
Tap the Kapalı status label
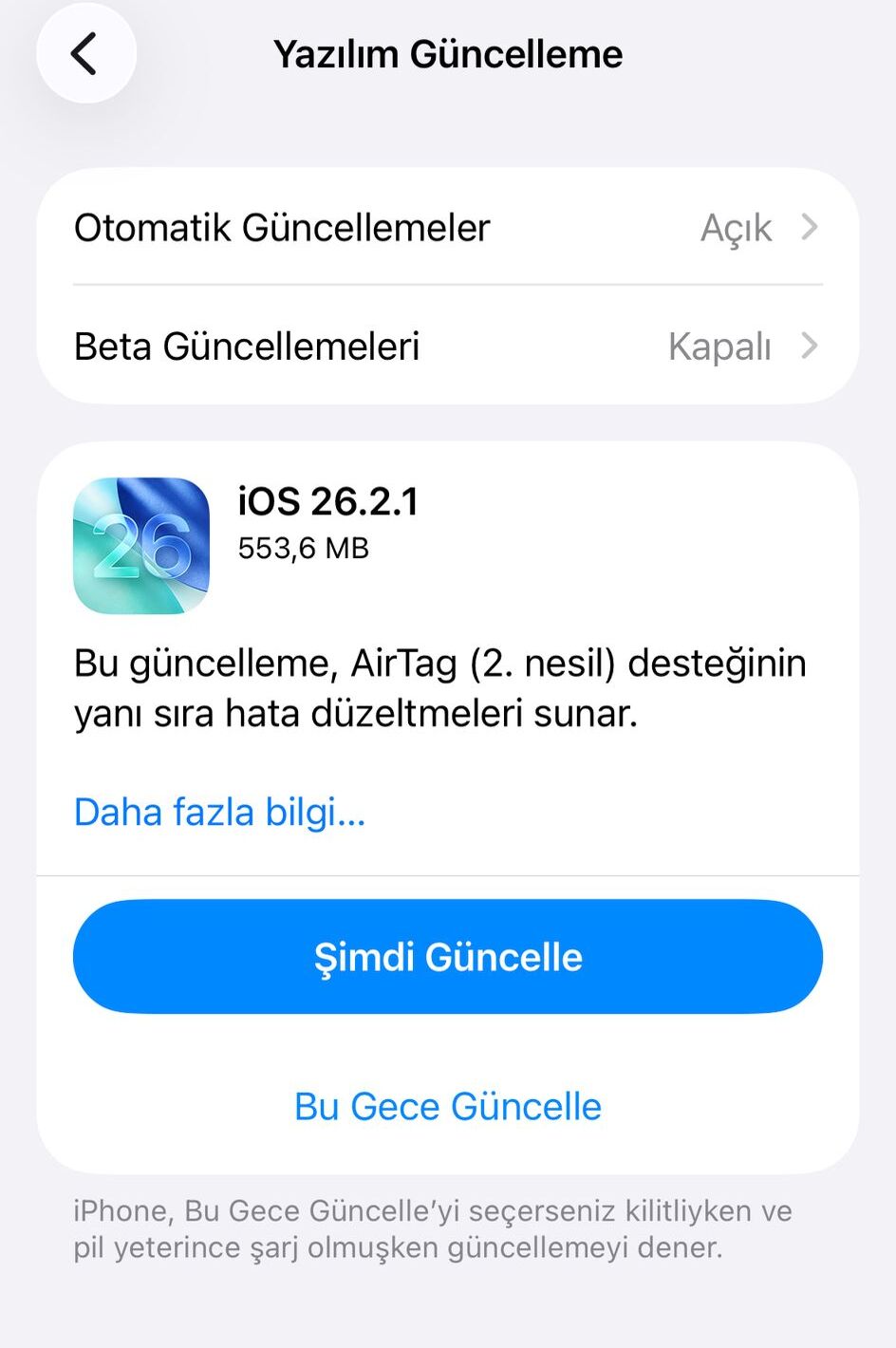719,346
